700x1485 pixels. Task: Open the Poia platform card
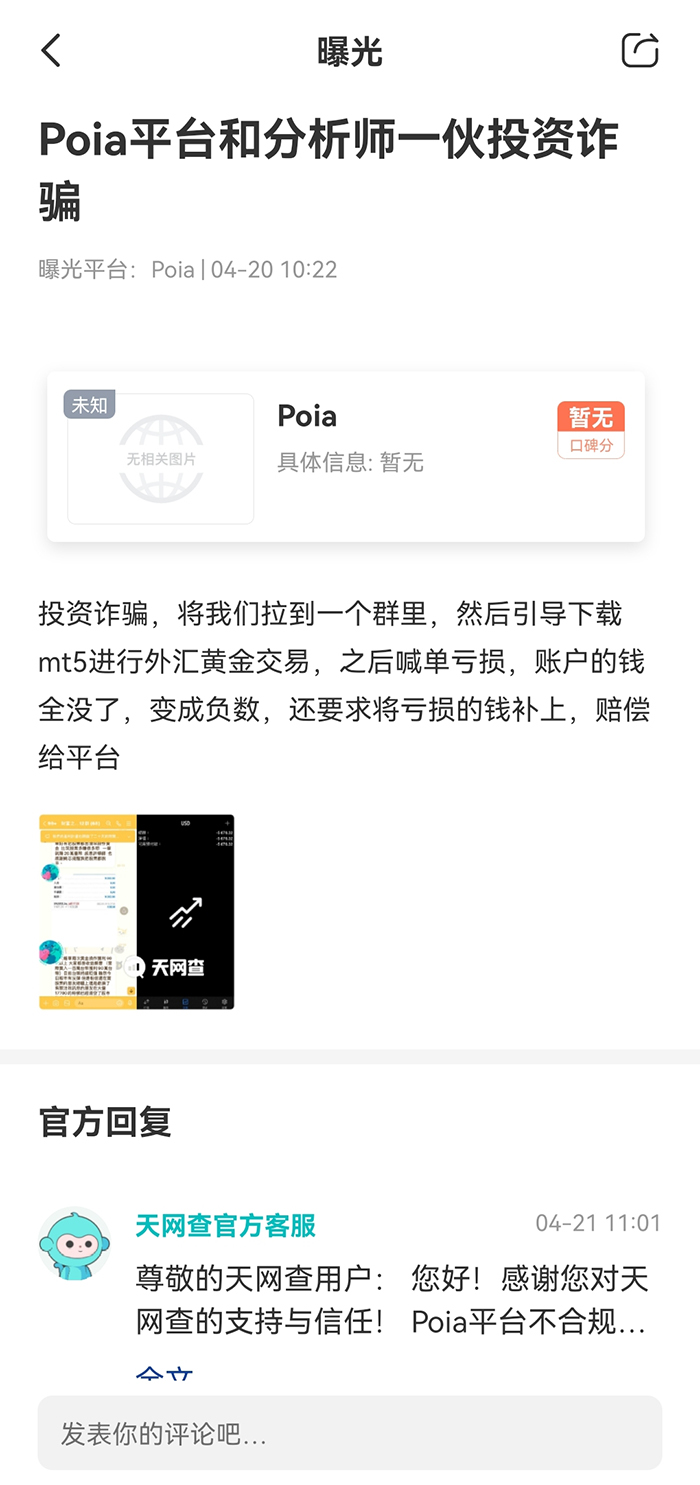(345, 457)
